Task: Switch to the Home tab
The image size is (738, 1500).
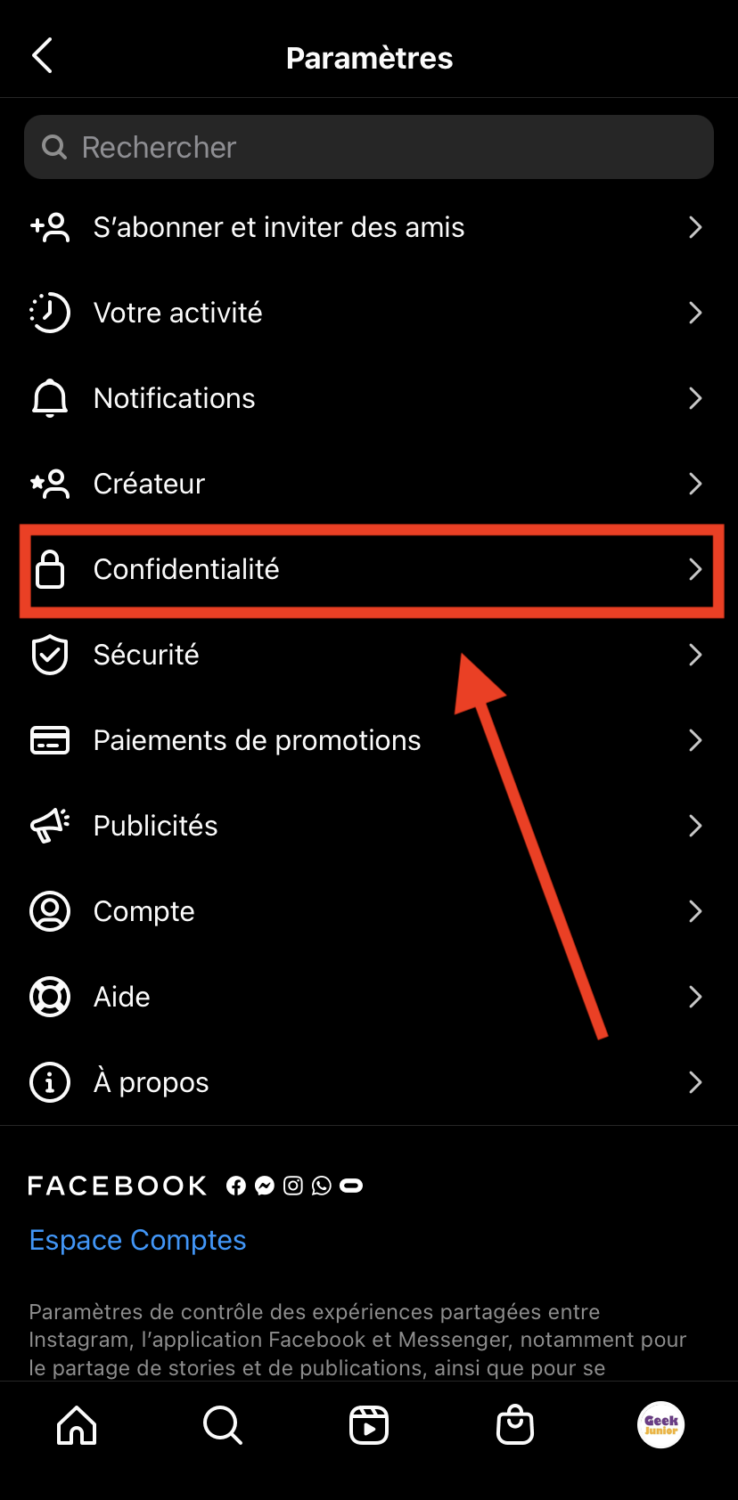Action: tap(77, 1426)
